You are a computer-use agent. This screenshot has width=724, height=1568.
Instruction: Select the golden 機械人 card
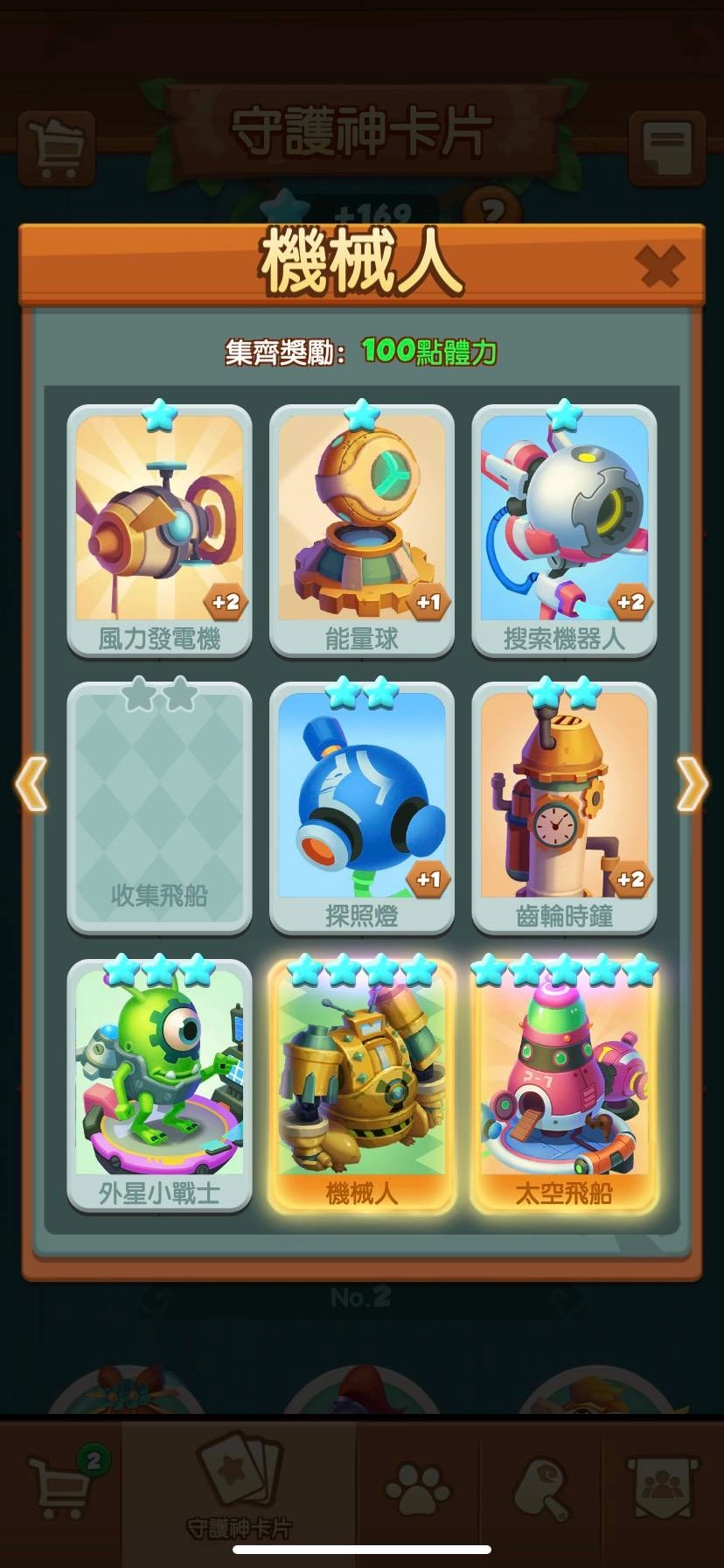pos(361,1085)
